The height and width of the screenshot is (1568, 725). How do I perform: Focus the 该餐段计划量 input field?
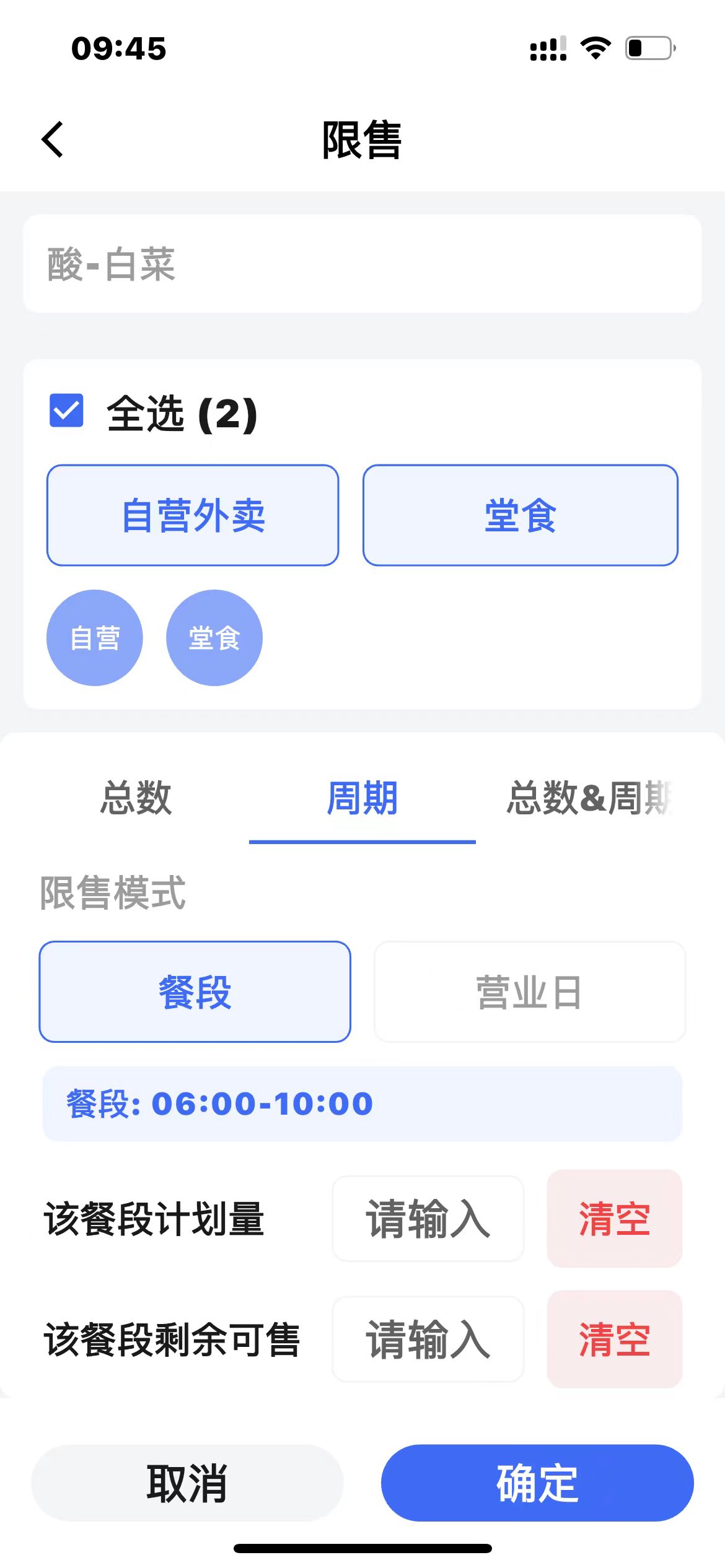tap(428, 1219)
